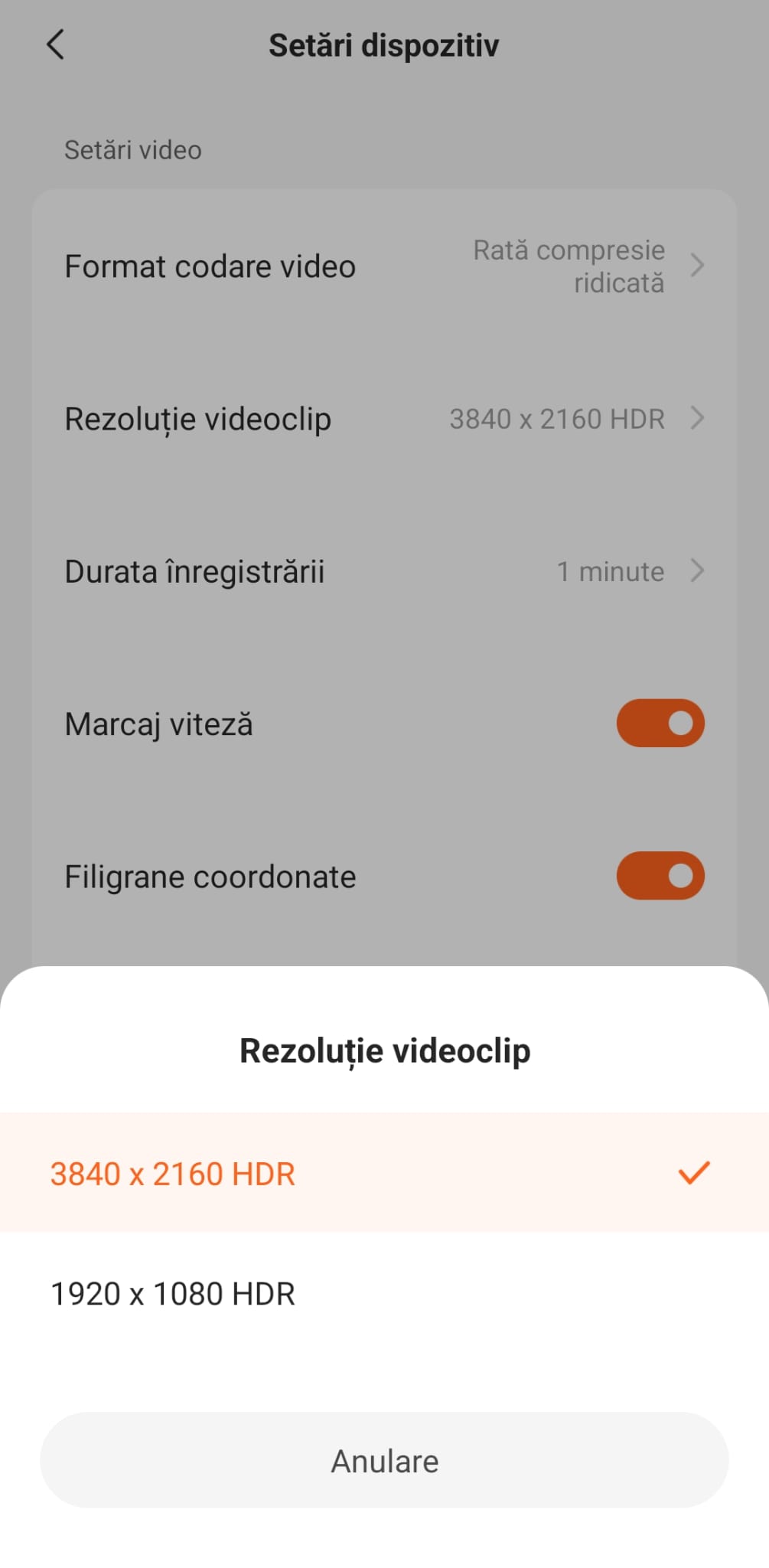Tap Anulare to cancel the dialog
Screen dimensions: 769x1568
[x=384, y=1461]
